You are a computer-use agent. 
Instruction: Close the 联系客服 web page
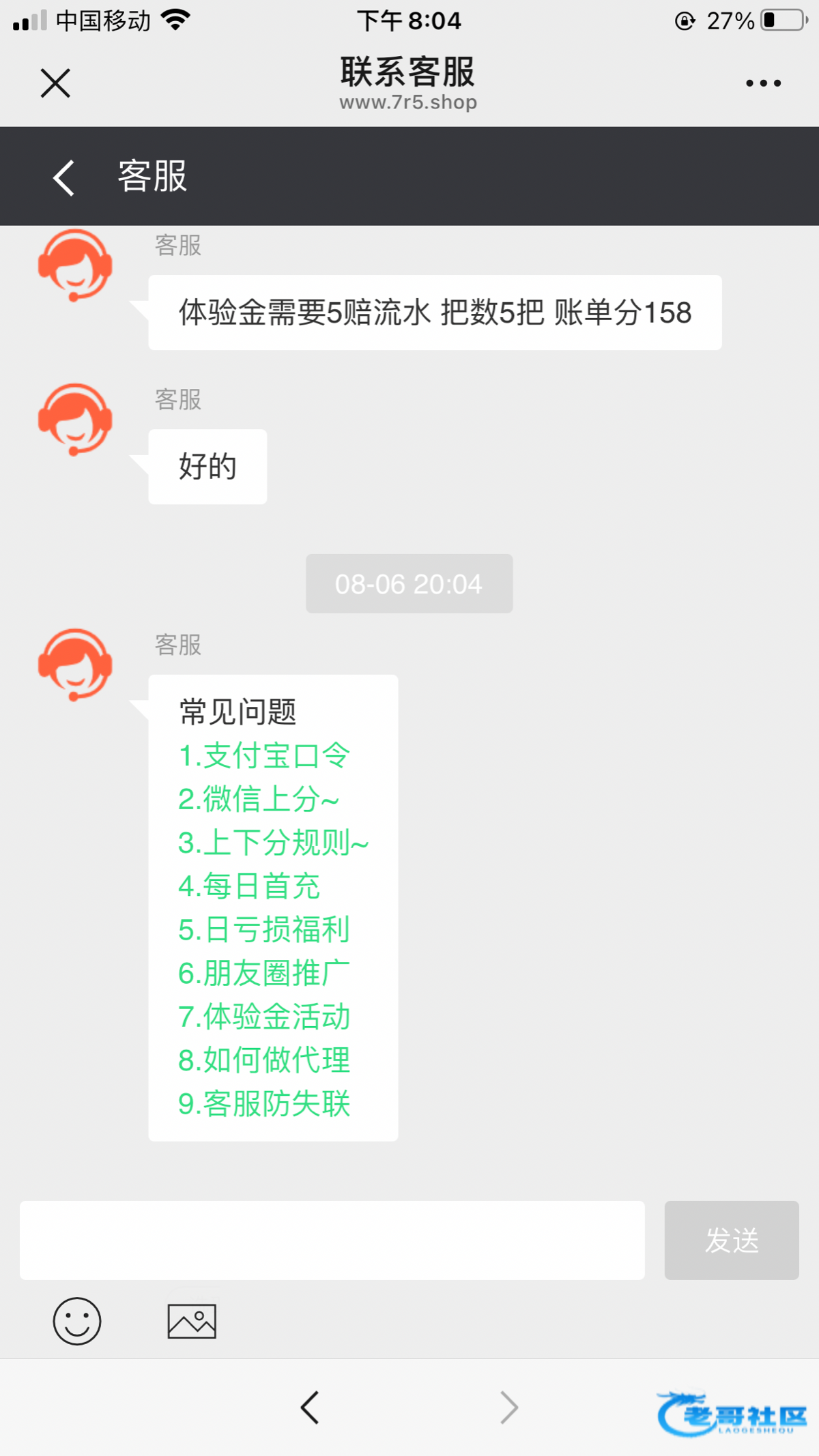tap(55, 83)
